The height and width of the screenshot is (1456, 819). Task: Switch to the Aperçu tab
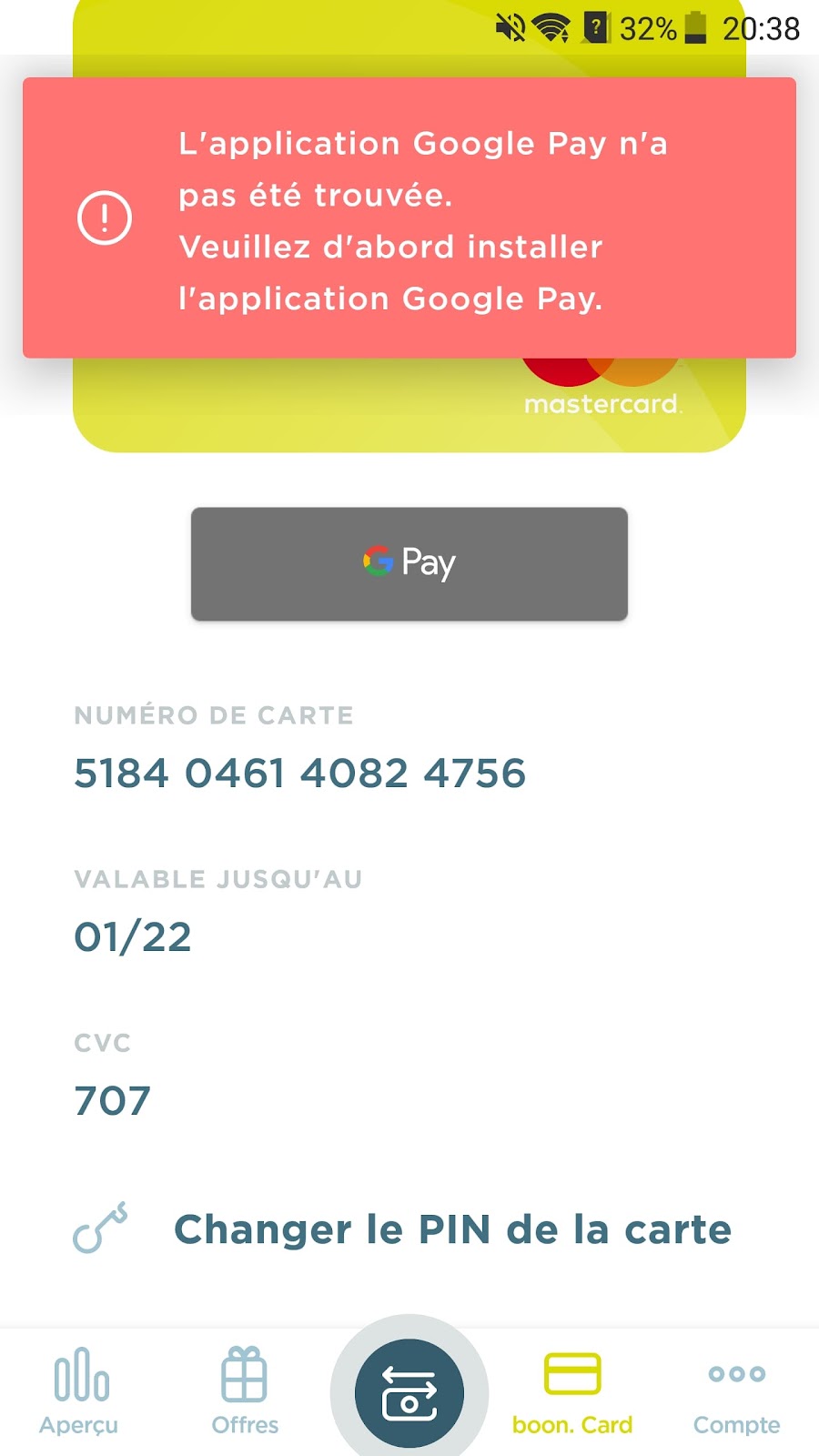pyautogui.click(x=79, y=1390)
